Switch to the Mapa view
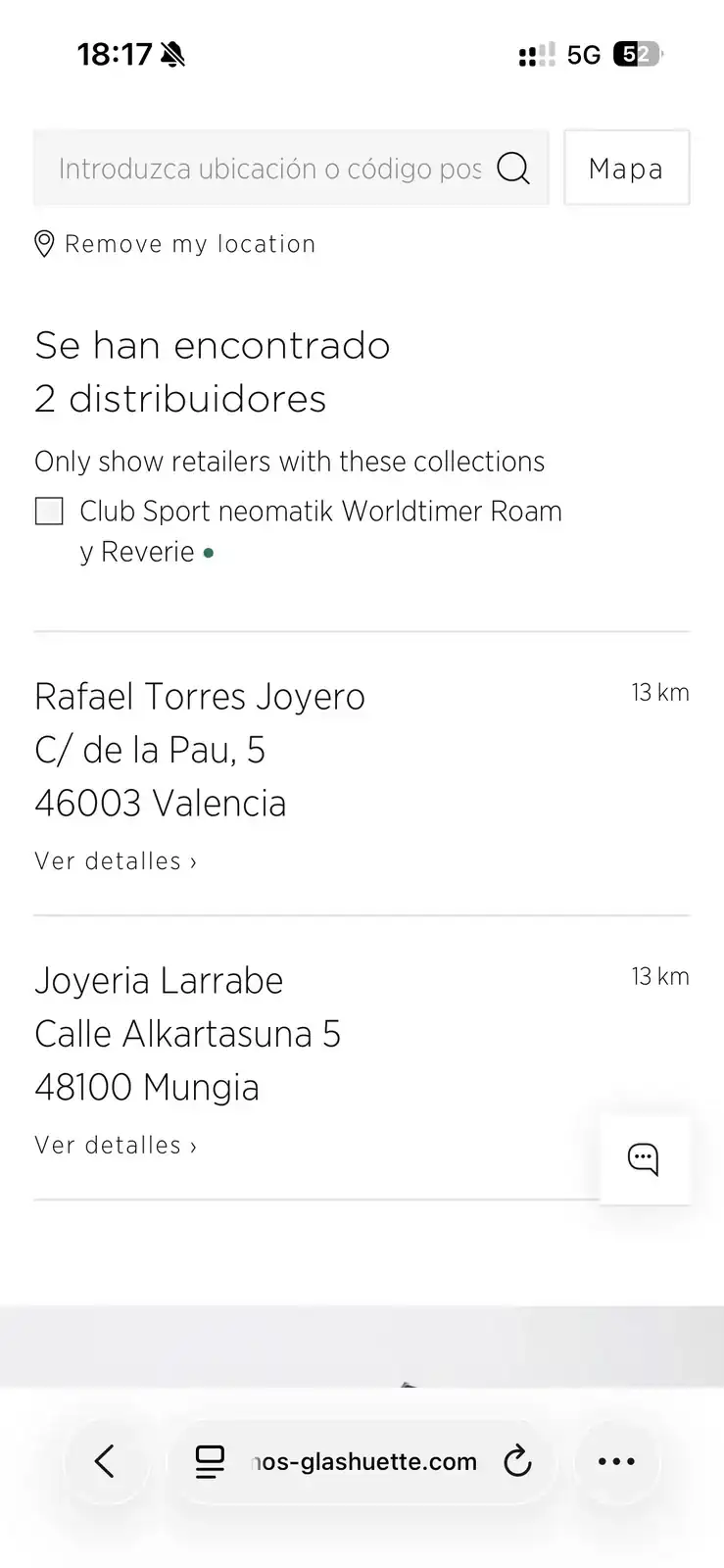This screenshot has height=1568, width=724. pos(627,169)
